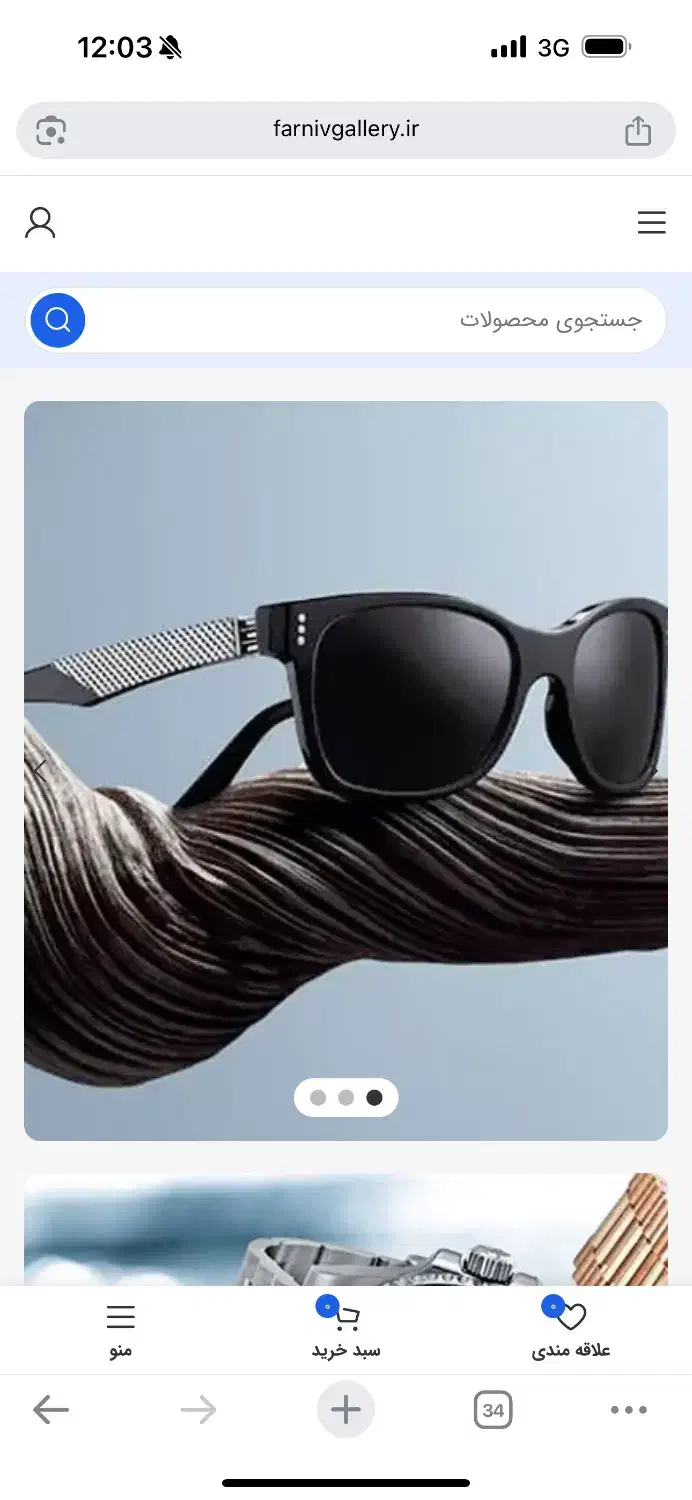This screenshot has width=692, height=1500.
Task: Open the watch banner below
Action: pyautogui.click(x=346, y=1230)
